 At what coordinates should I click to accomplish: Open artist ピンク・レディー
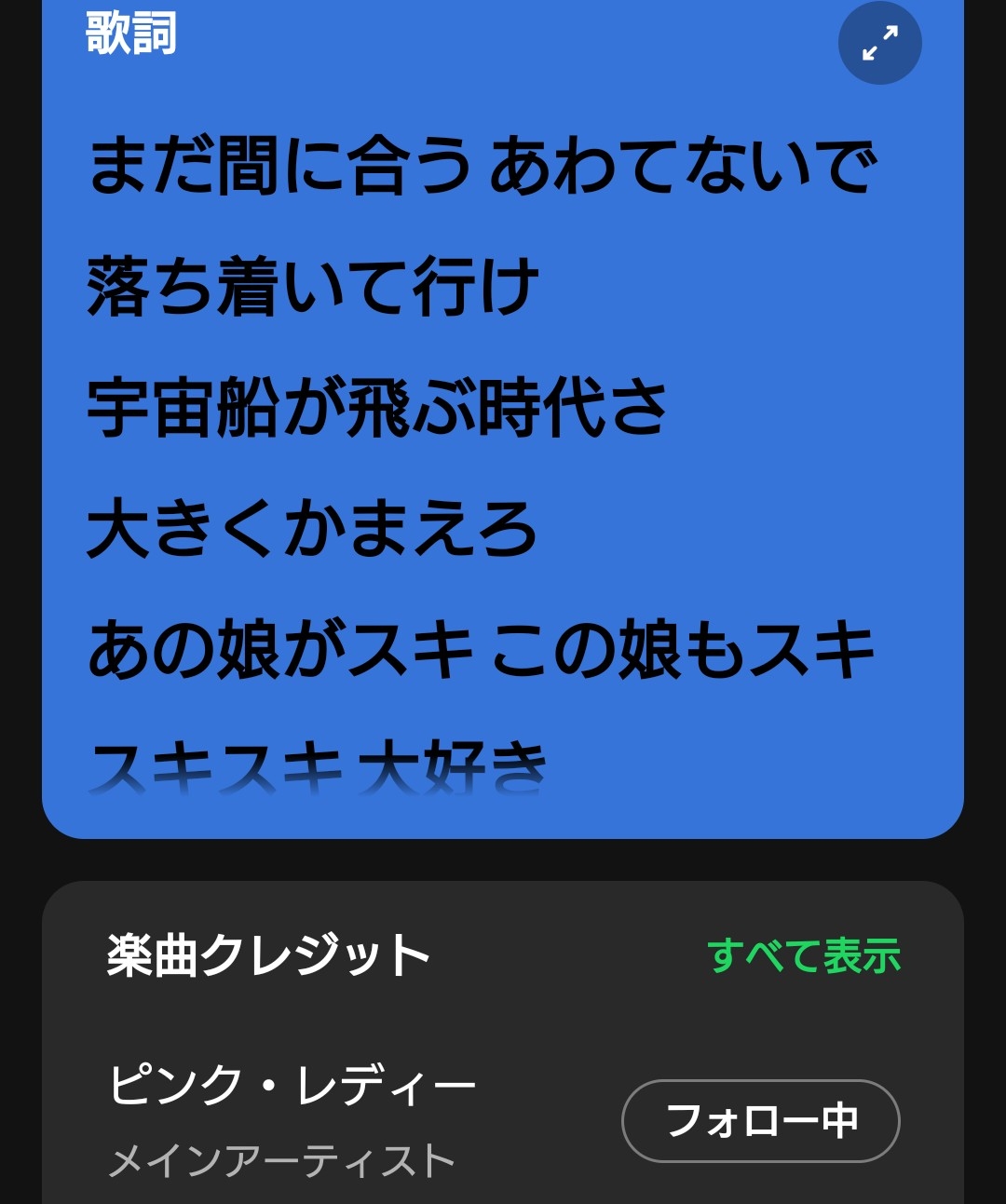tap(292, 1087)
